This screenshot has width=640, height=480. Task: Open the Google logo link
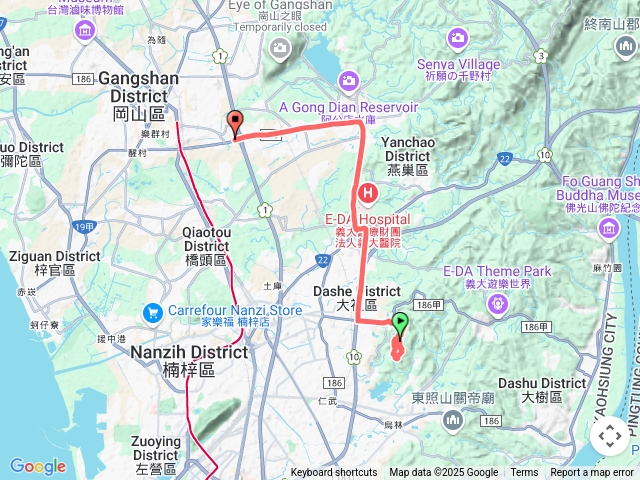tap(37, 466)
